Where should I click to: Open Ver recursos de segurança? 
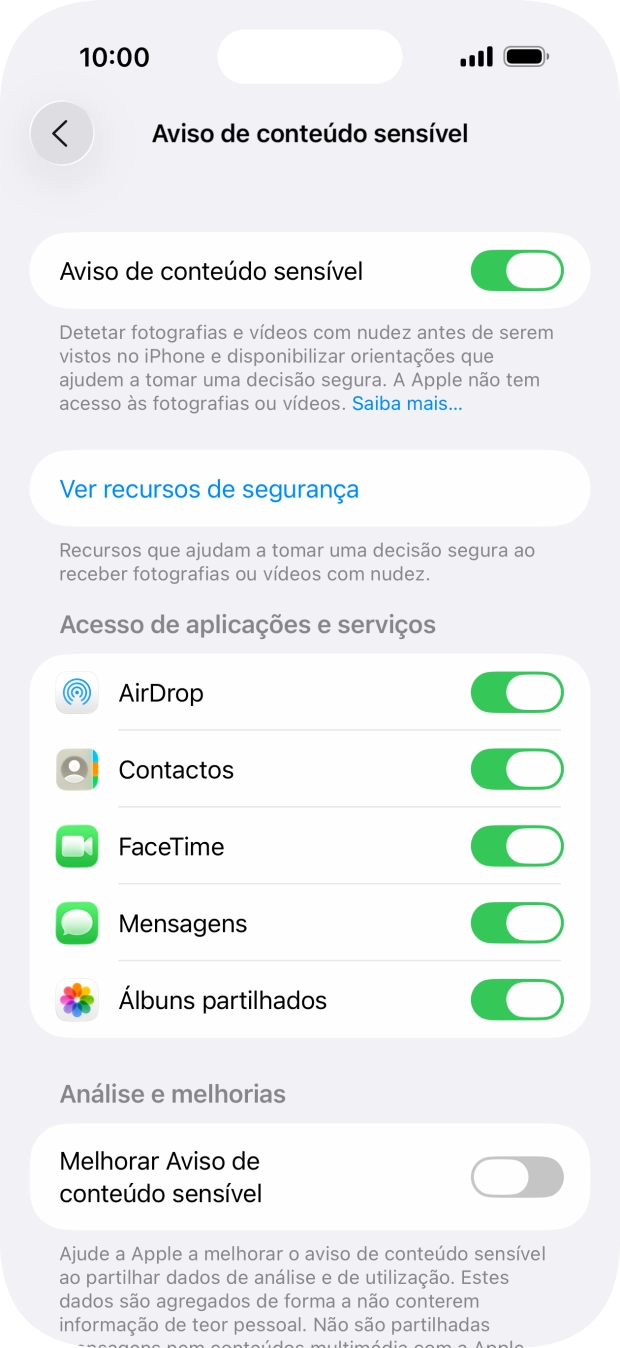coord(209,489)
